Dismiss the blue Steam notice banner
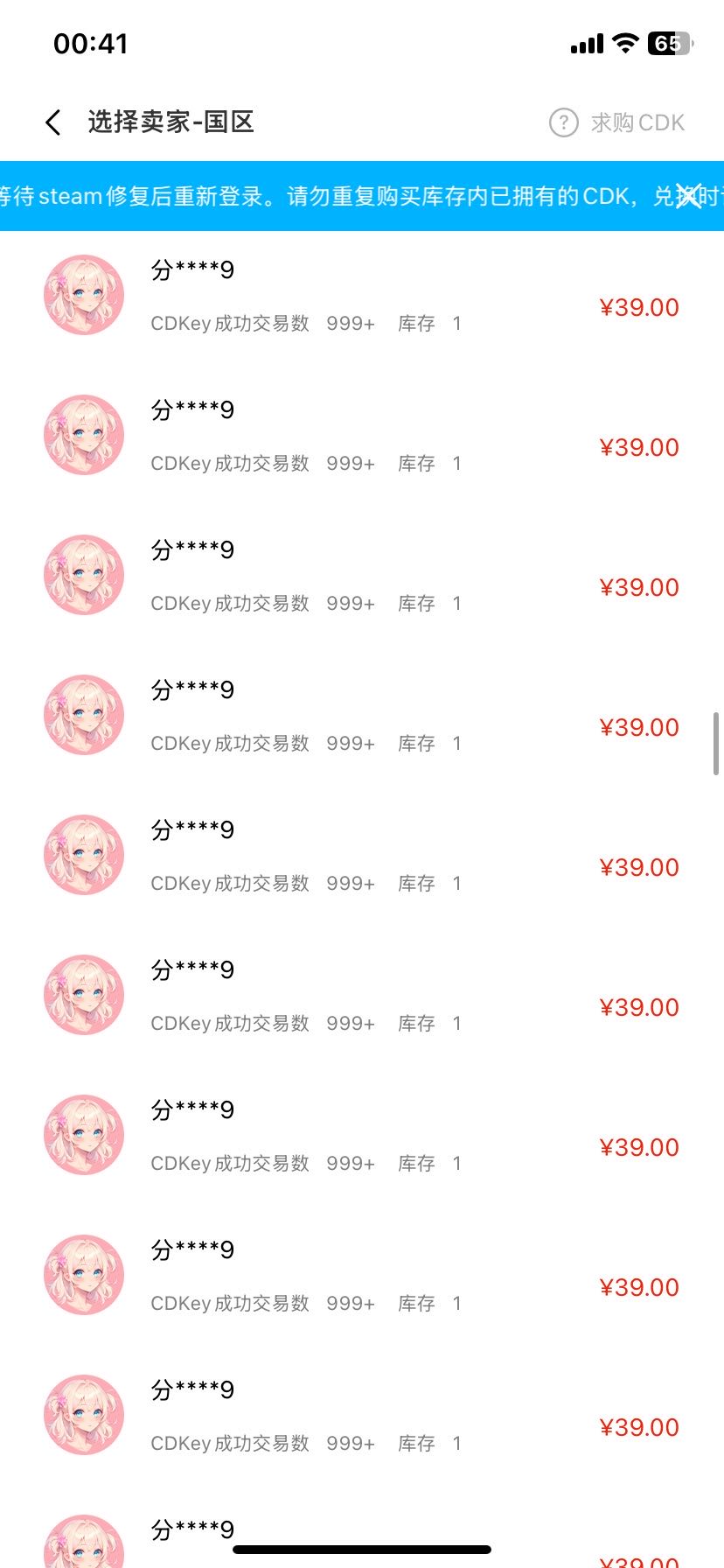This screenshot has height=1568, width=724. coord(688,197)
